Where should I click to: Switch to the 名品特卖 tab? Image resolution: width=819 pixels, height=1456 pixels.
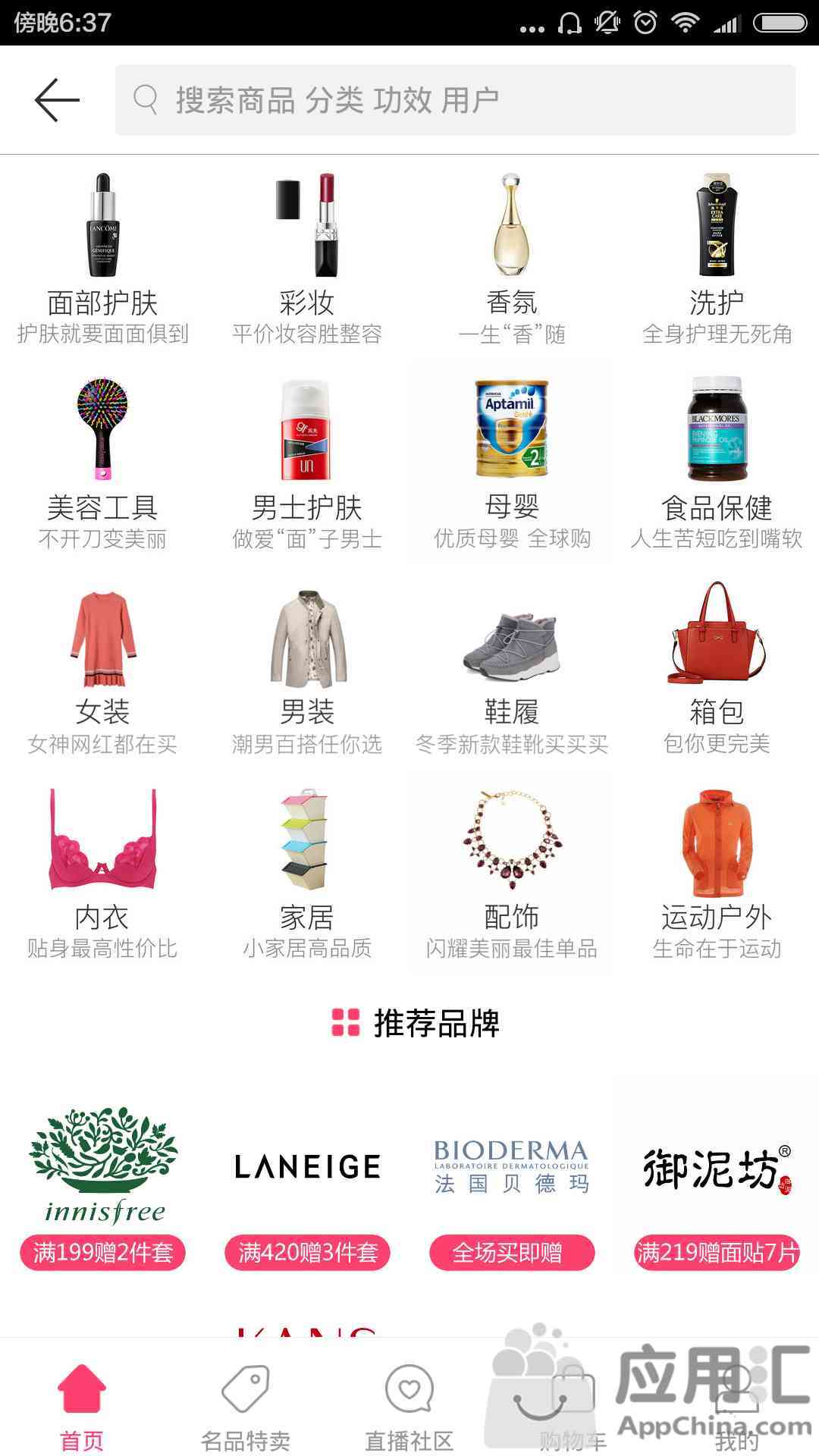point(246,1407)
